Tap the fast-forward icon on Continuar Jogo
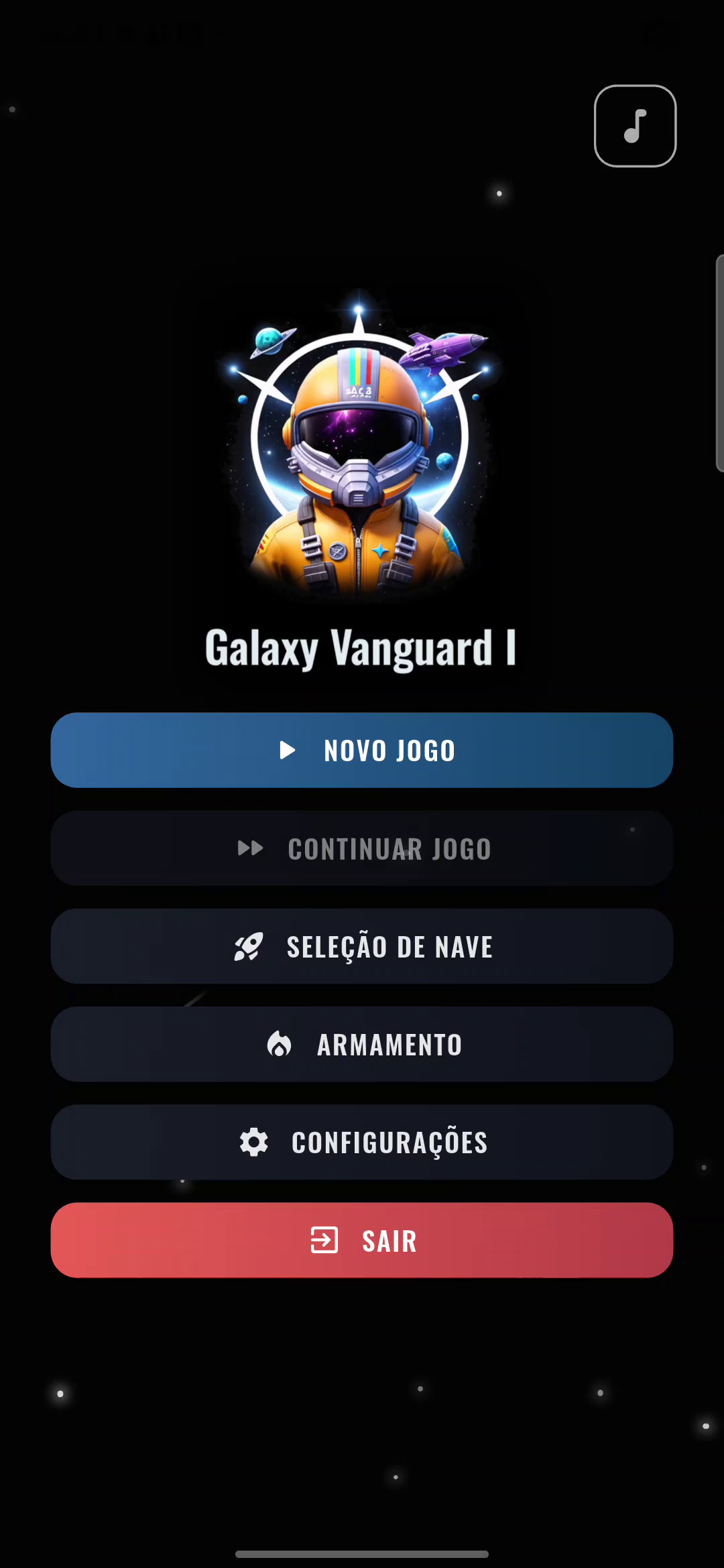 click(251, 847)
